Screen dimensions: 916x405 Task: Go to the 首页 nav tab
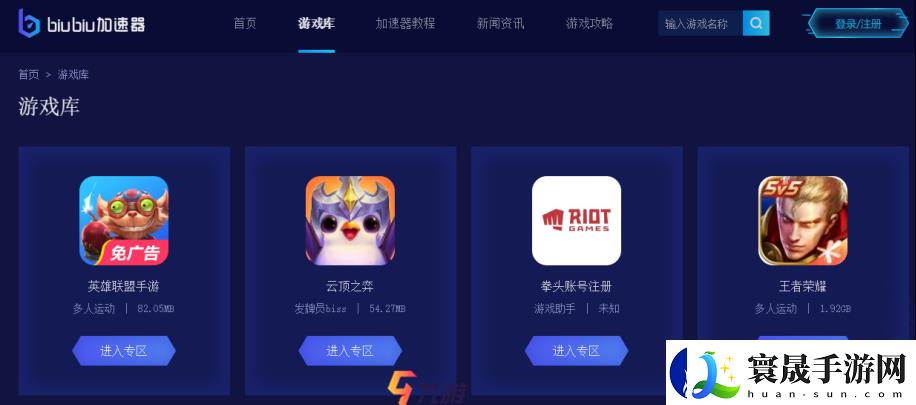245,23
